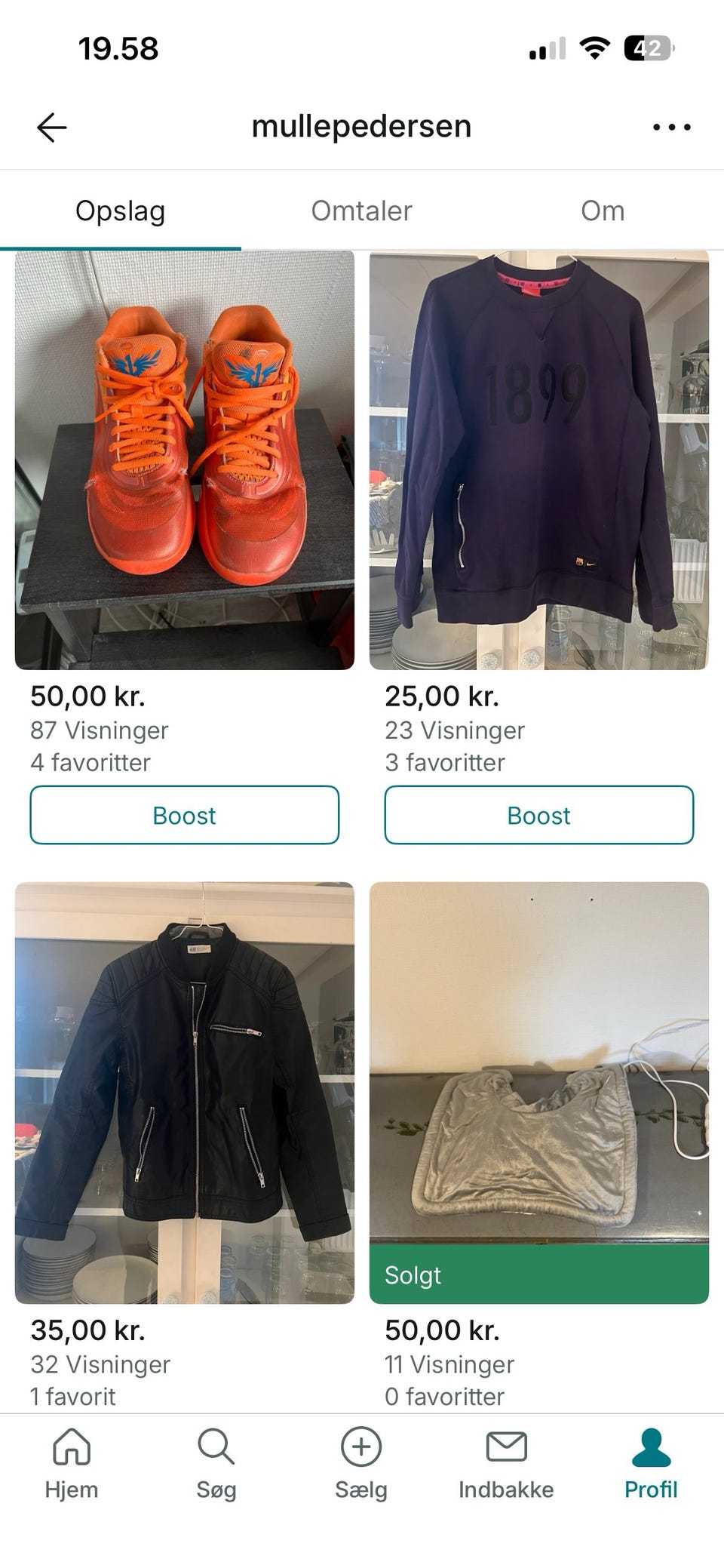Open the Om tab
724x1568 pixels.
coord(603,211)
